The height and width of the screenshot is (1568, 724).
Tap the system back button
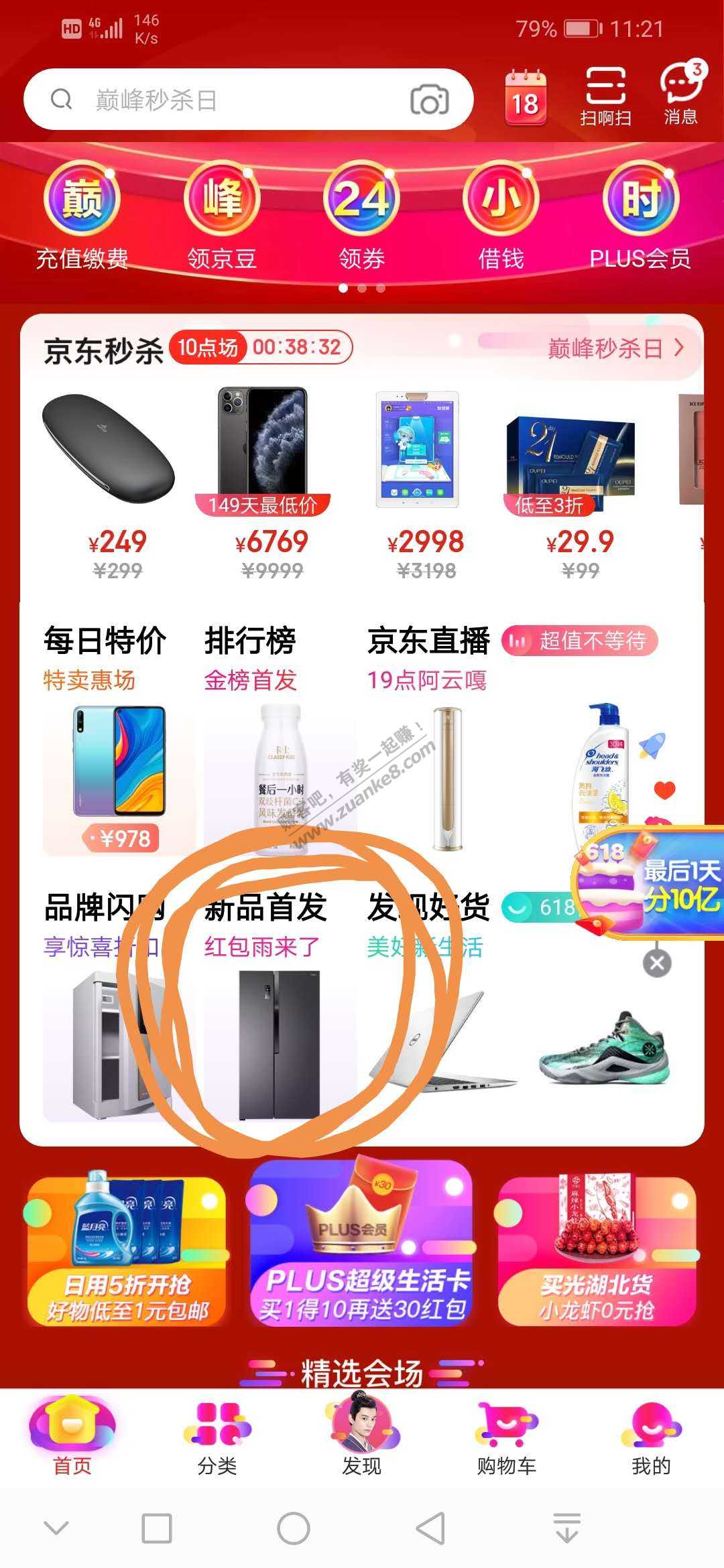point(430,1528)
